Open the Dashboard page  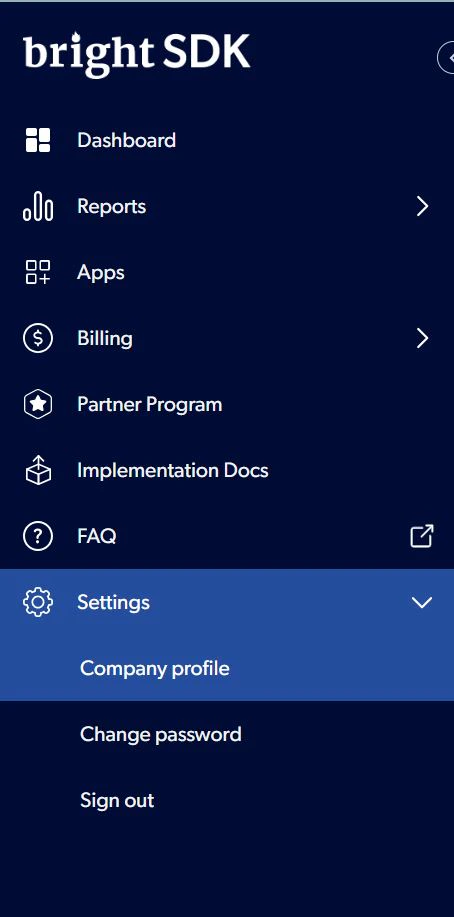point(227,140)
